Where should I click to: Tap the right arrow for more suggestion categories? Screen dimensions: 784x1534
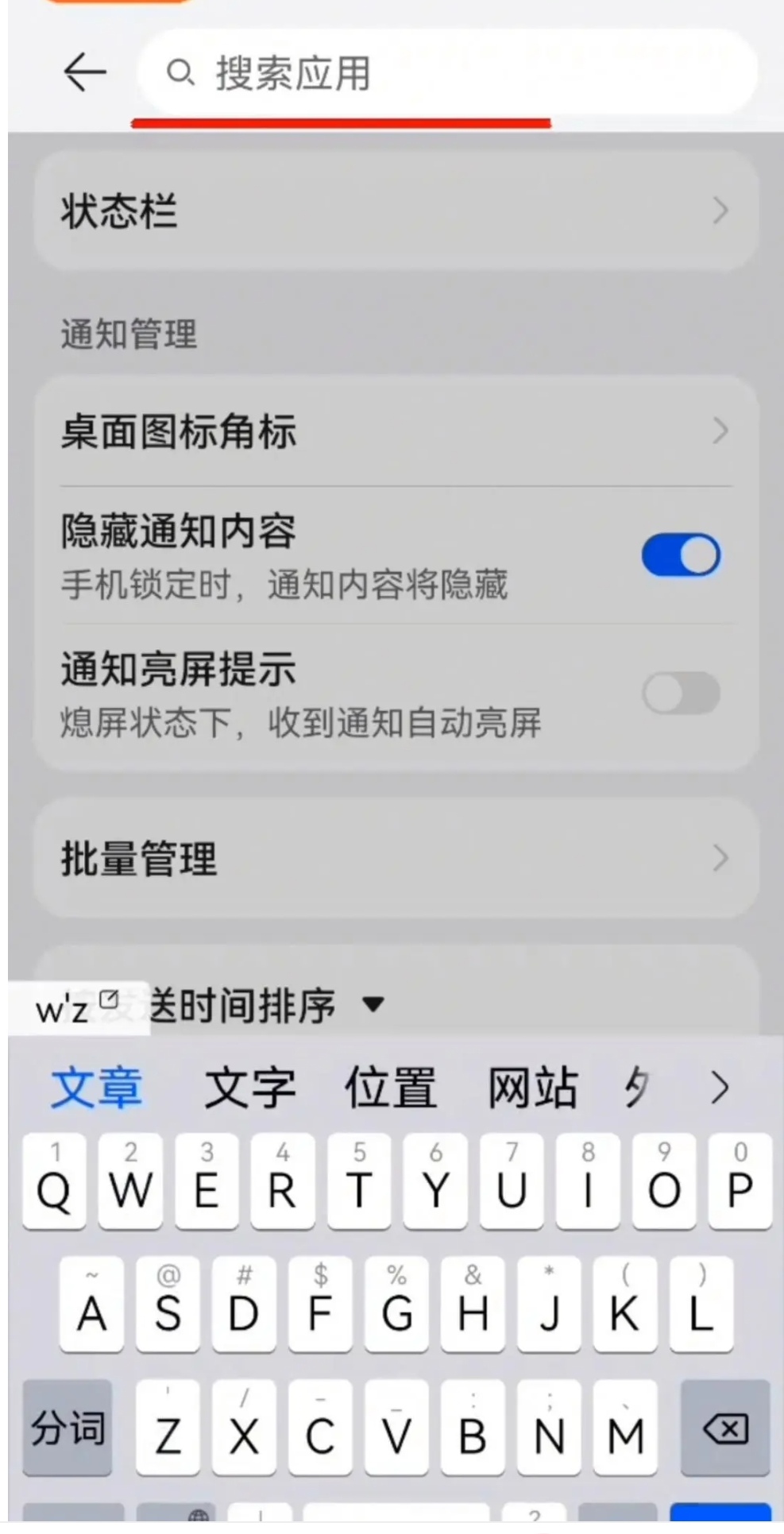pyautogui.click(x=719, y=1087)
